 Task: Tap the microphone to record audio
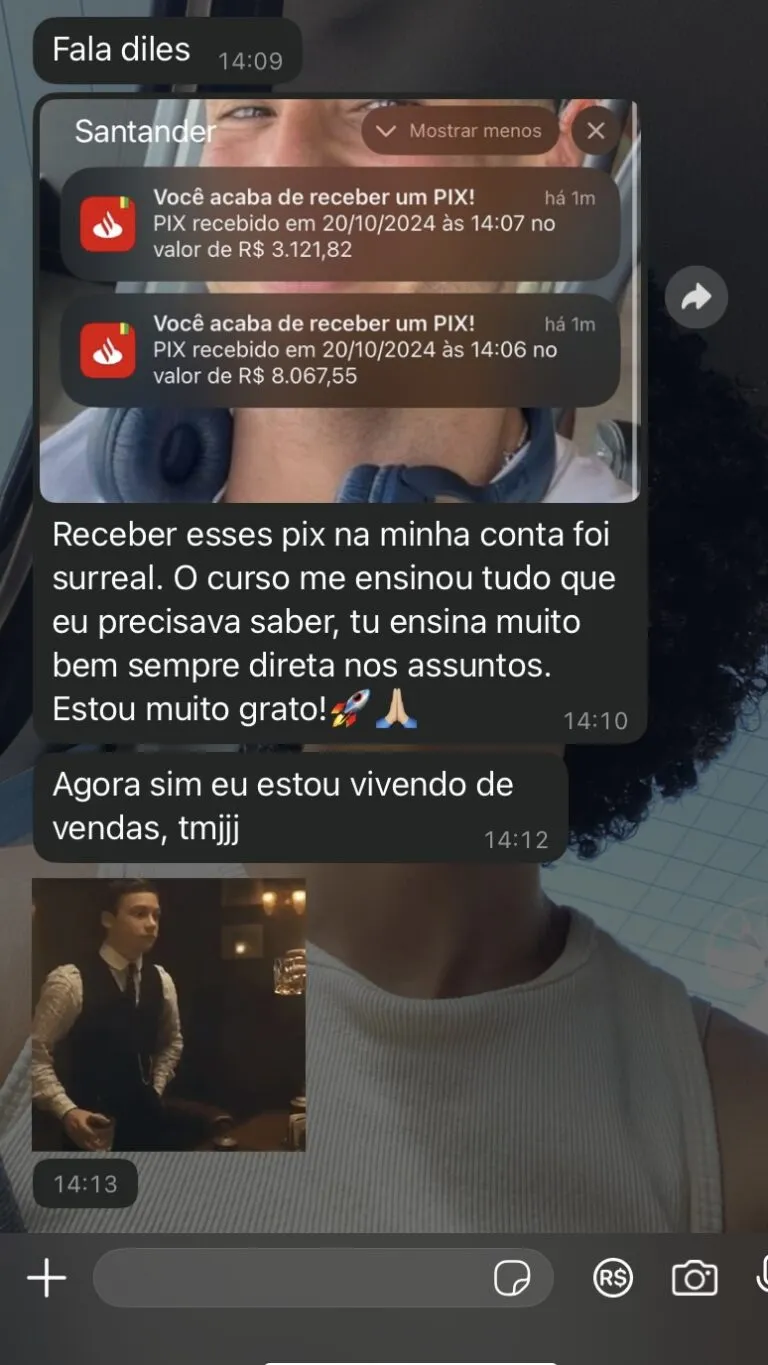tap(760, 1278)
